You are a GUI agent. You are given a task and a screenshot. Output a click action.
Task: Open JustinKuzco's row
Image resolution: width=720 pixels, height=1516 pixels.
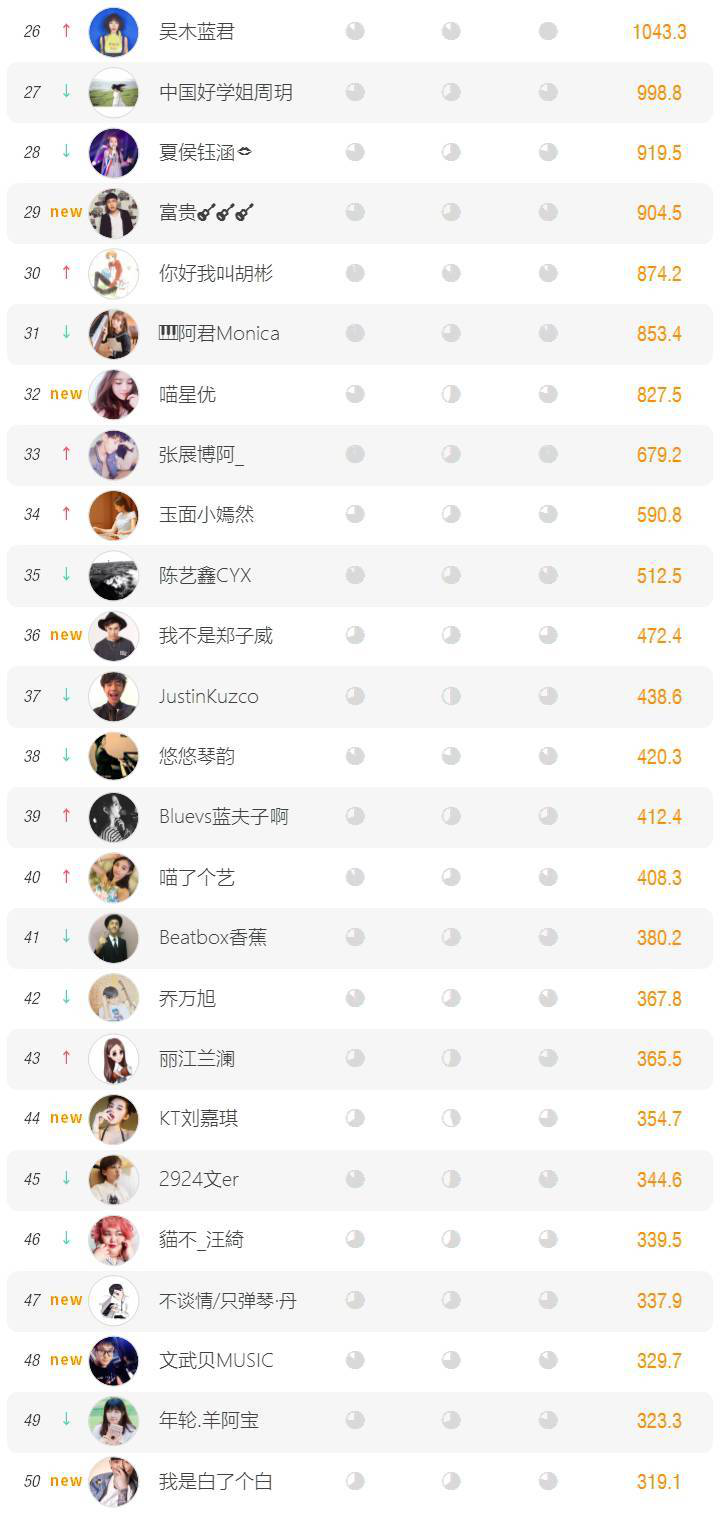click(x=360, y=696)
